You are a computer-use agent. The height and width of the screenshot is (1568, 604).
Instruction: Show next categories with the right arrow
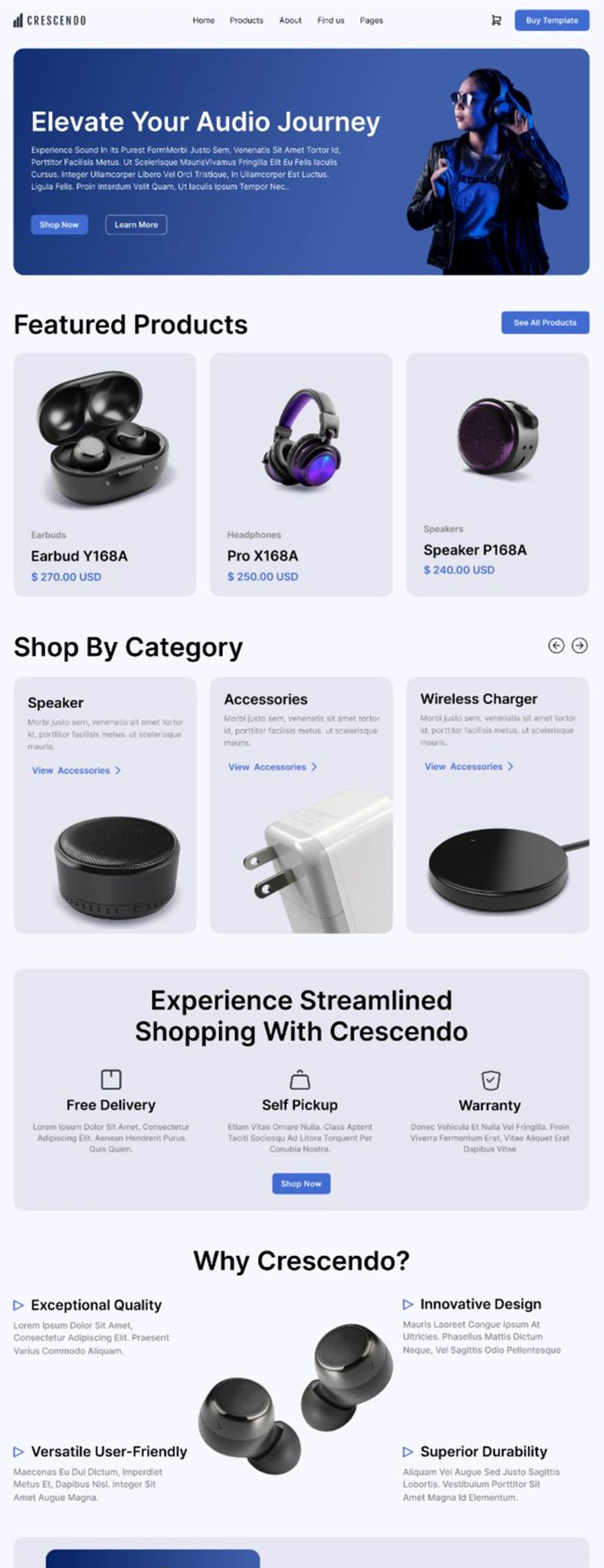point(579,645)
